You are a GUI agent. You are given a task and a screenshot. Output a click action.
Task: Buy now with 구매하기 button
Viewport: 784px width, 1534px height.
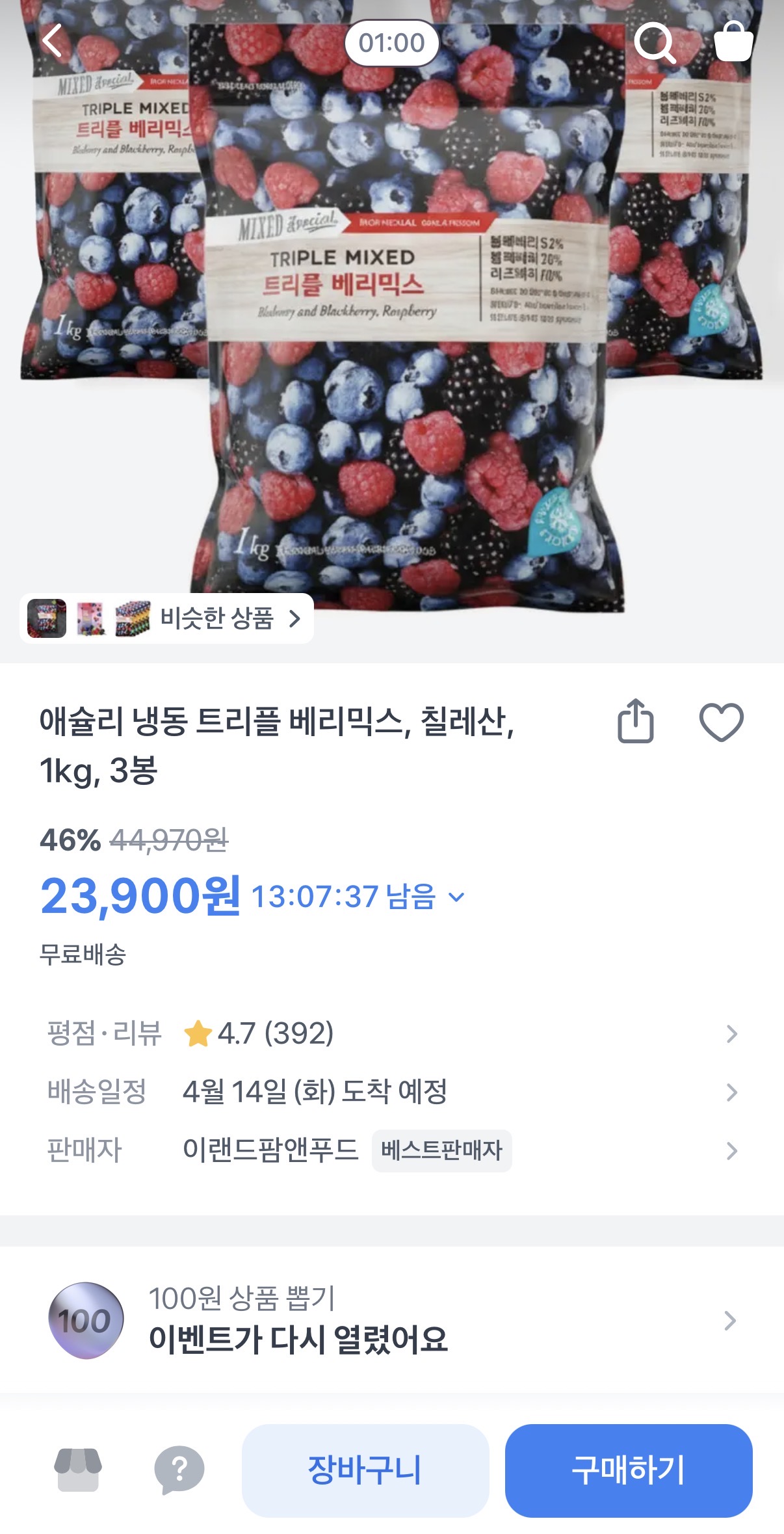tap(628, 1470)
